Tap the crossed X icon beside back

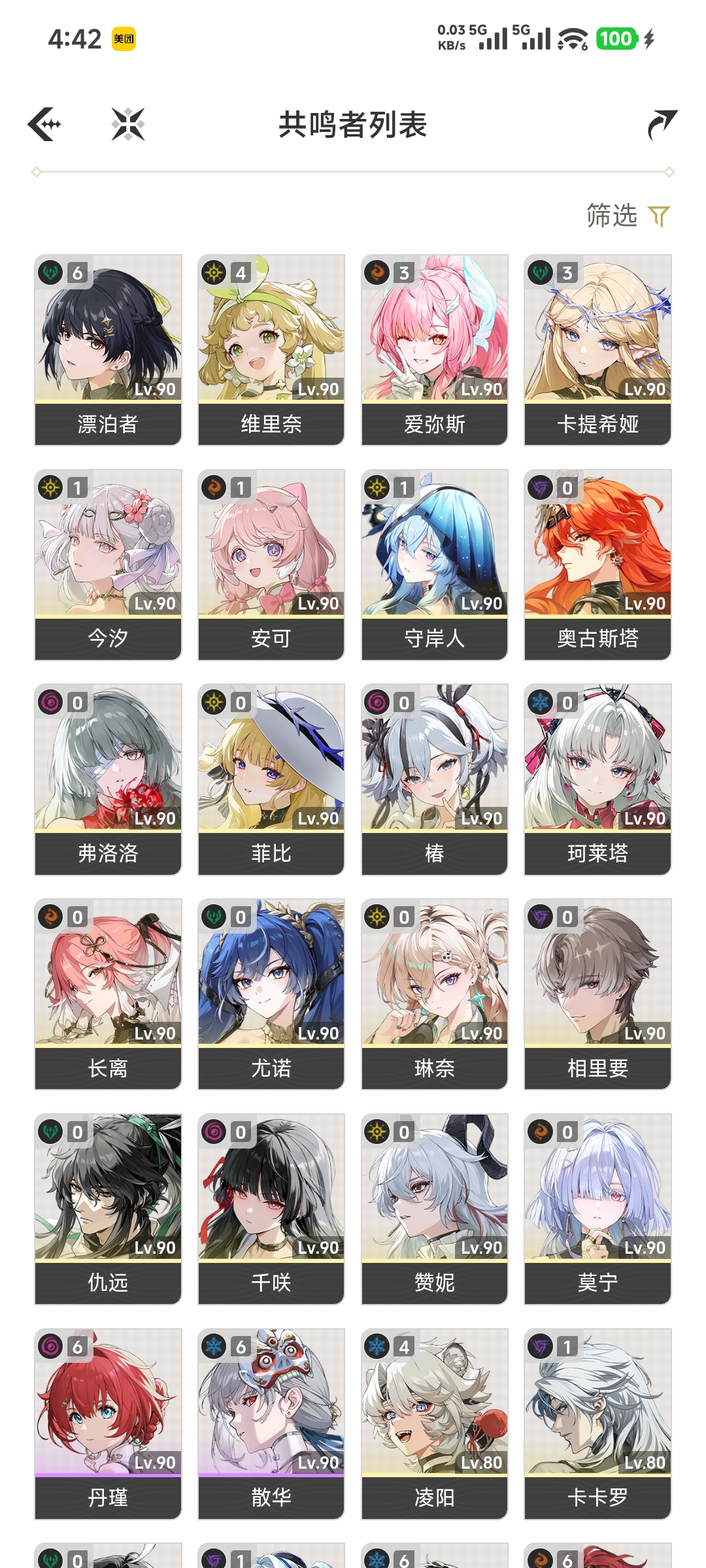(x=128, y=124)
